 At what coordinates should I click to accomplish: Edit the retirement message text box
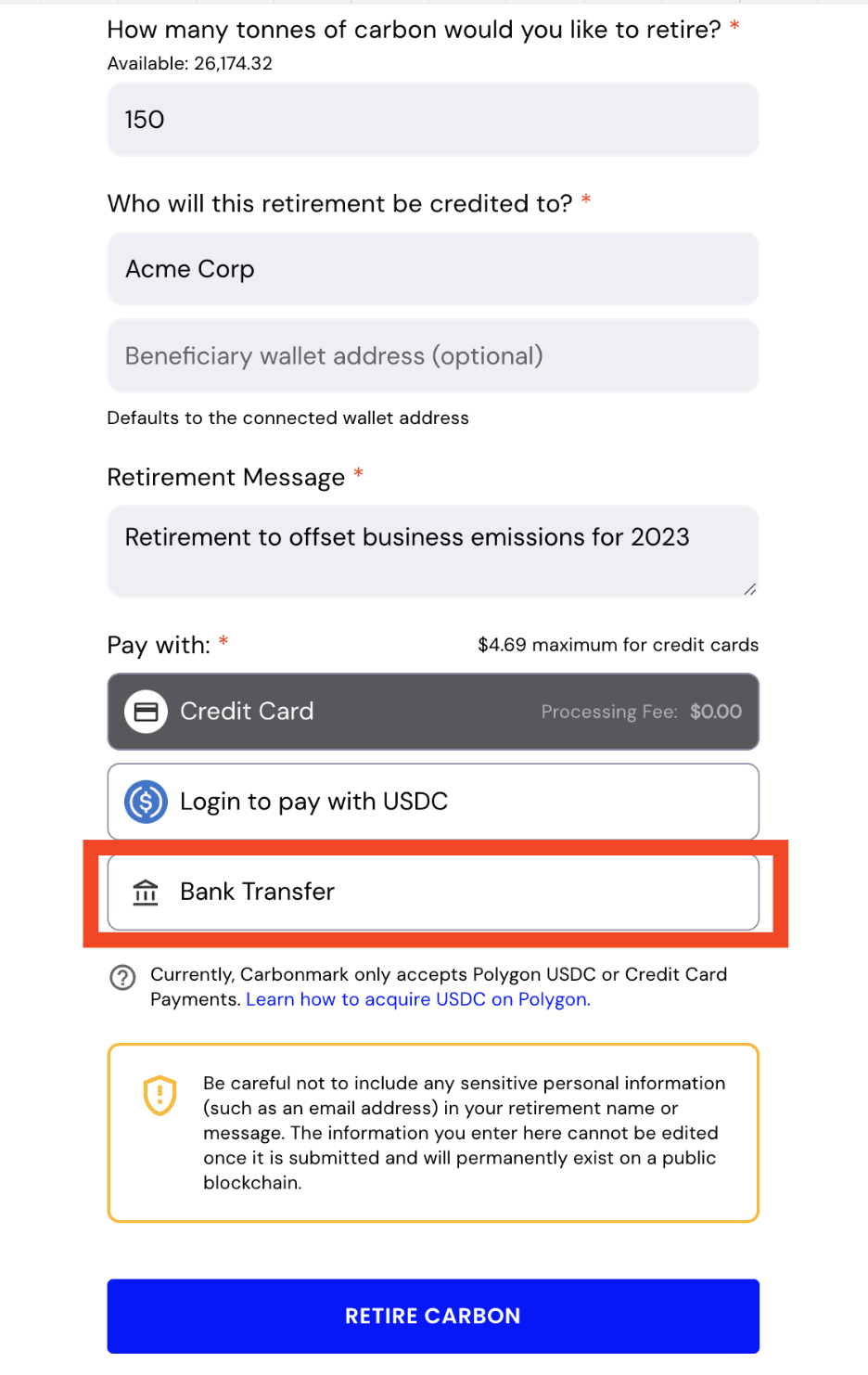433,551
